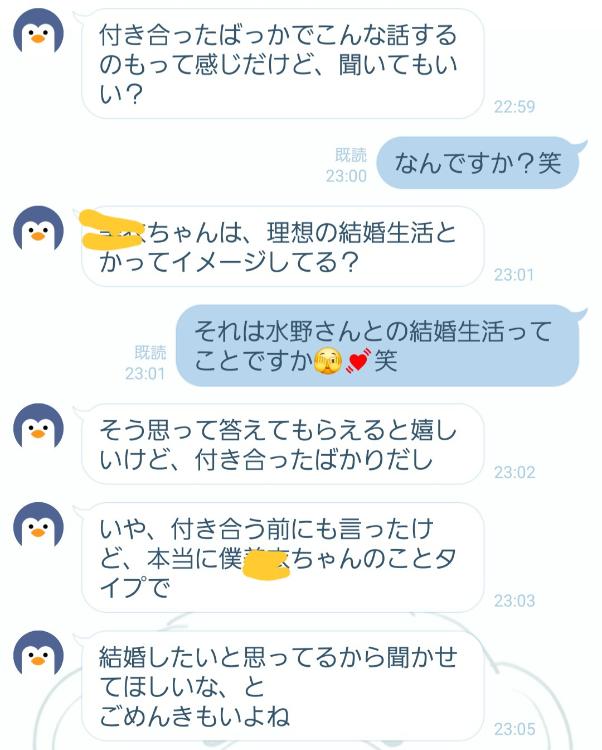Open the penguin avatar beside the 22:59 message

click(x=38, y=36)
